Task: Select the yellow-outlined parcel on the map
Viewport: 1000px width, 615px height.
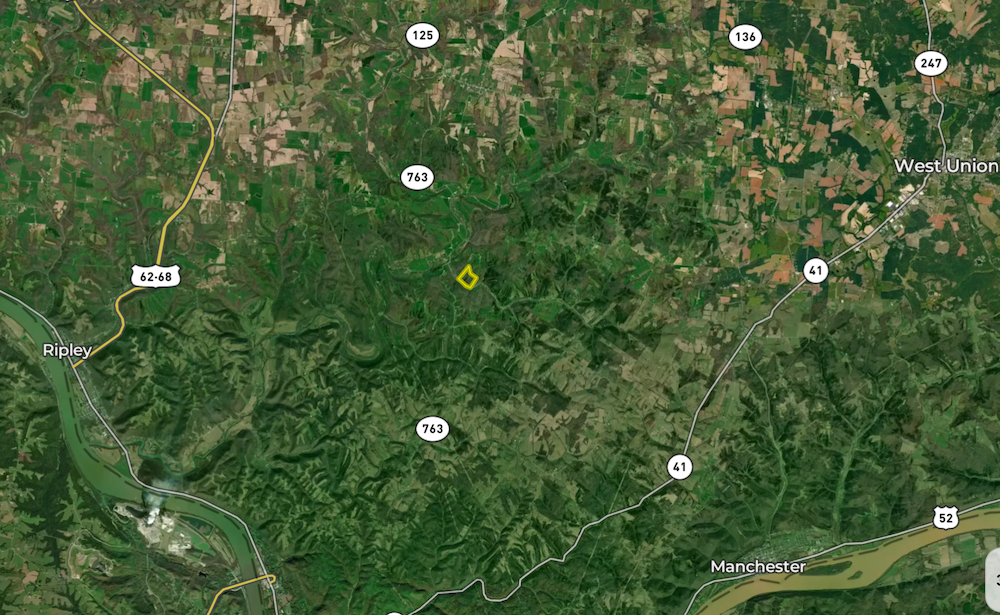Action: (x=466, y=276)
